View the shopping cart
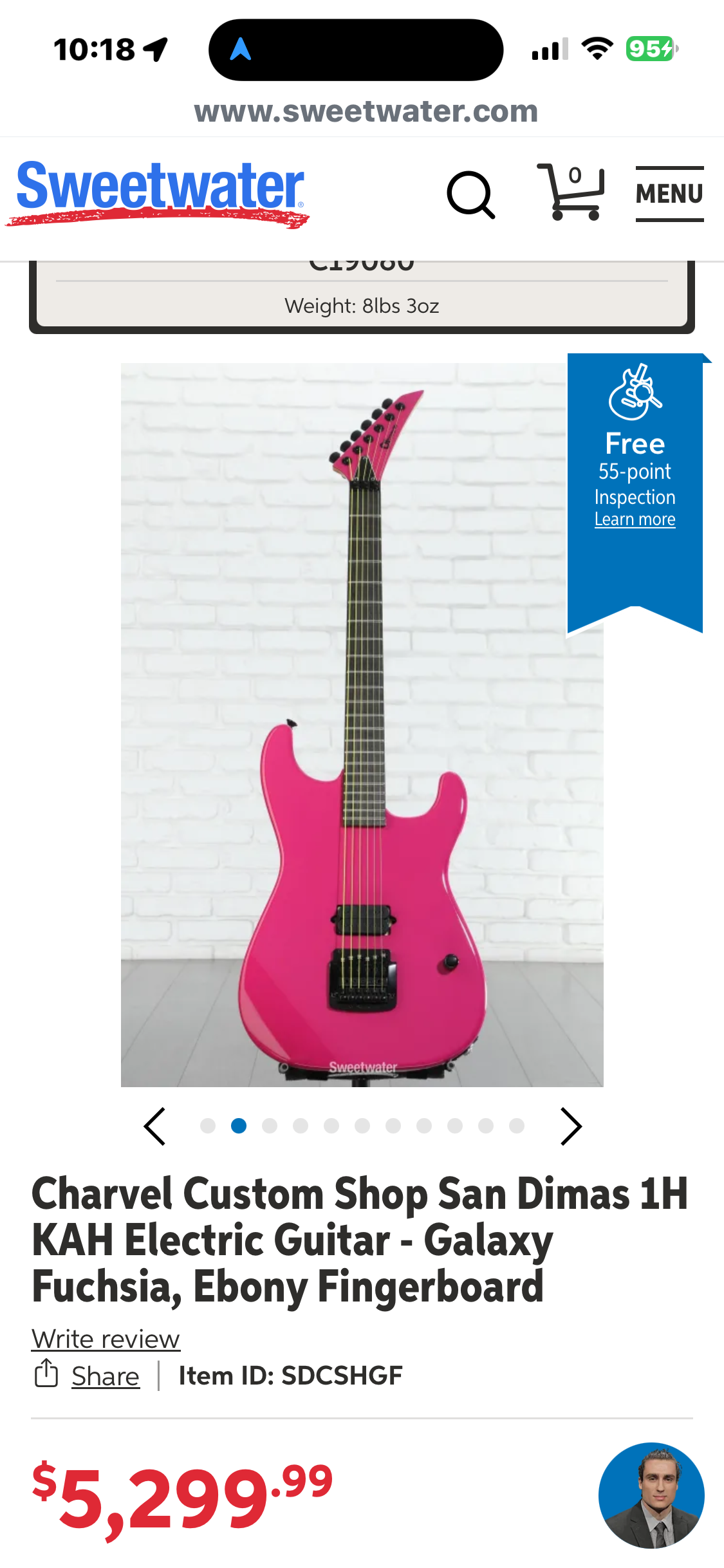 pyautogui.click(x=571, y=192)
